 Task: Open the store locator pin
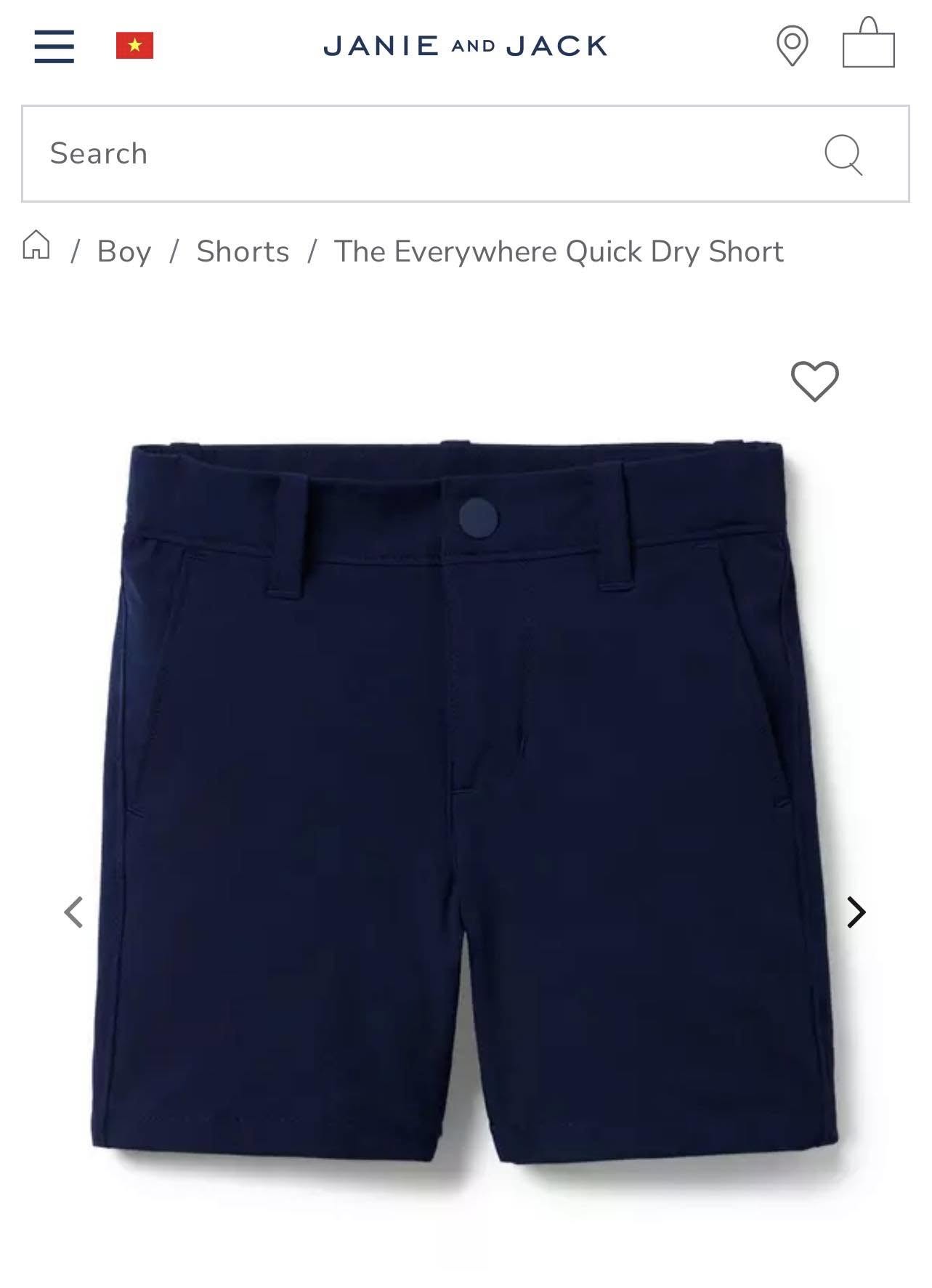tap(792, 46)
